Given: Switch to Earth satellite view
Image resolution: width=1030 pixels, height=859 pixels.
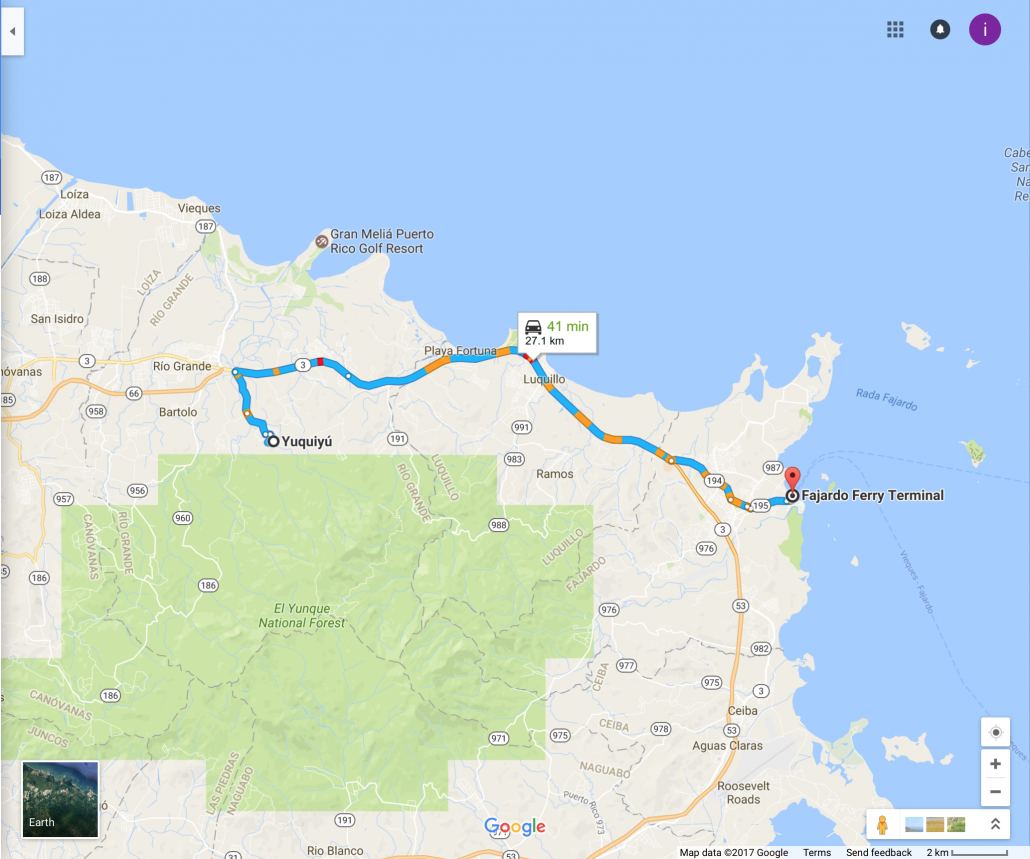Looking at the screenshot, I should [x=60, y=798].
